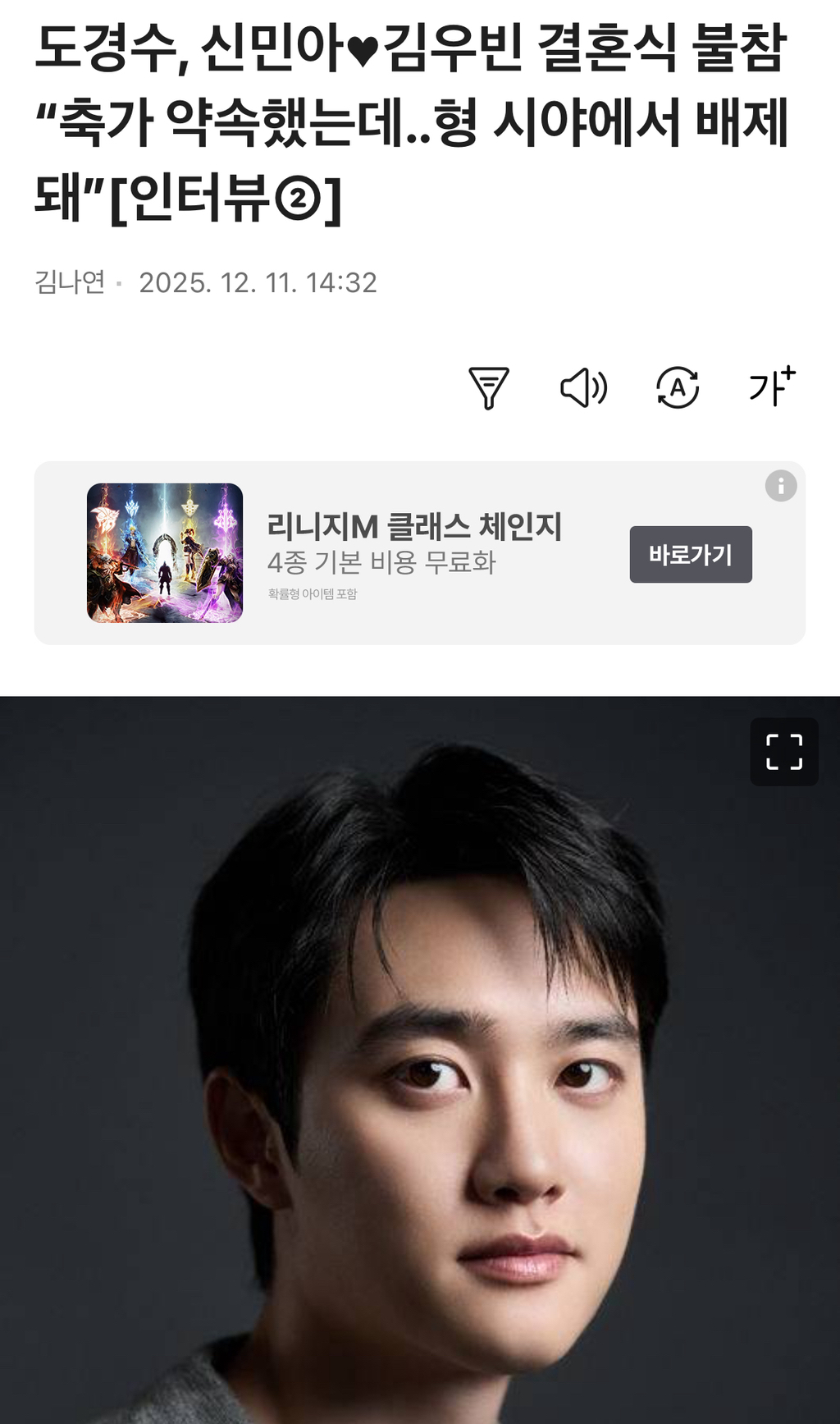
Task: Expand the article photo to fullscreen
Action: 784,752
